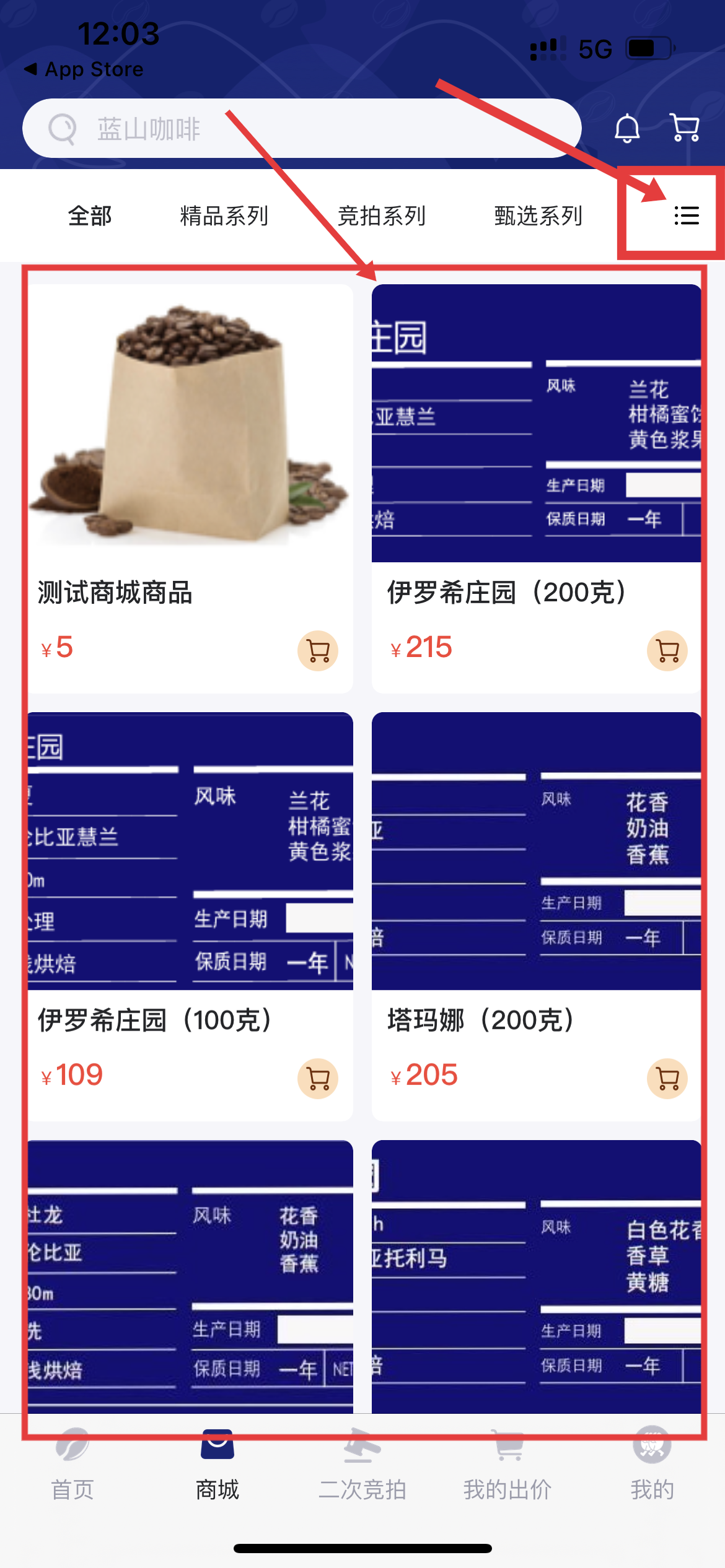Open 伊罗希庄园（200克）product card
Viewport: 725px width, 1568px height.
pyautogui.click(x=536, y=433)
